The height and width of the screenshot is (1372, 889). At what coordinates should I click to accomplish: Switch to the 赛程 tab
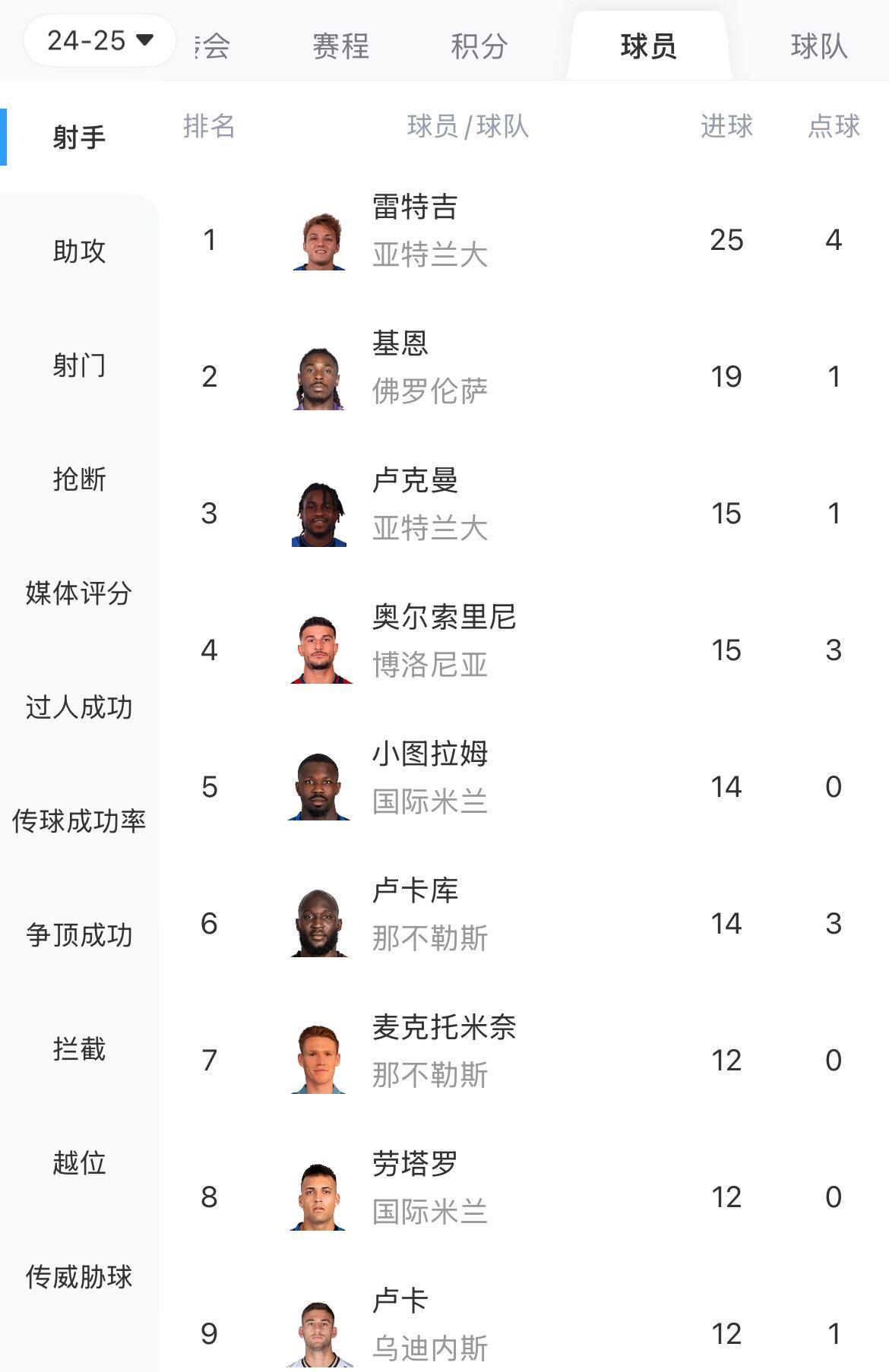[x=340, y=46]
